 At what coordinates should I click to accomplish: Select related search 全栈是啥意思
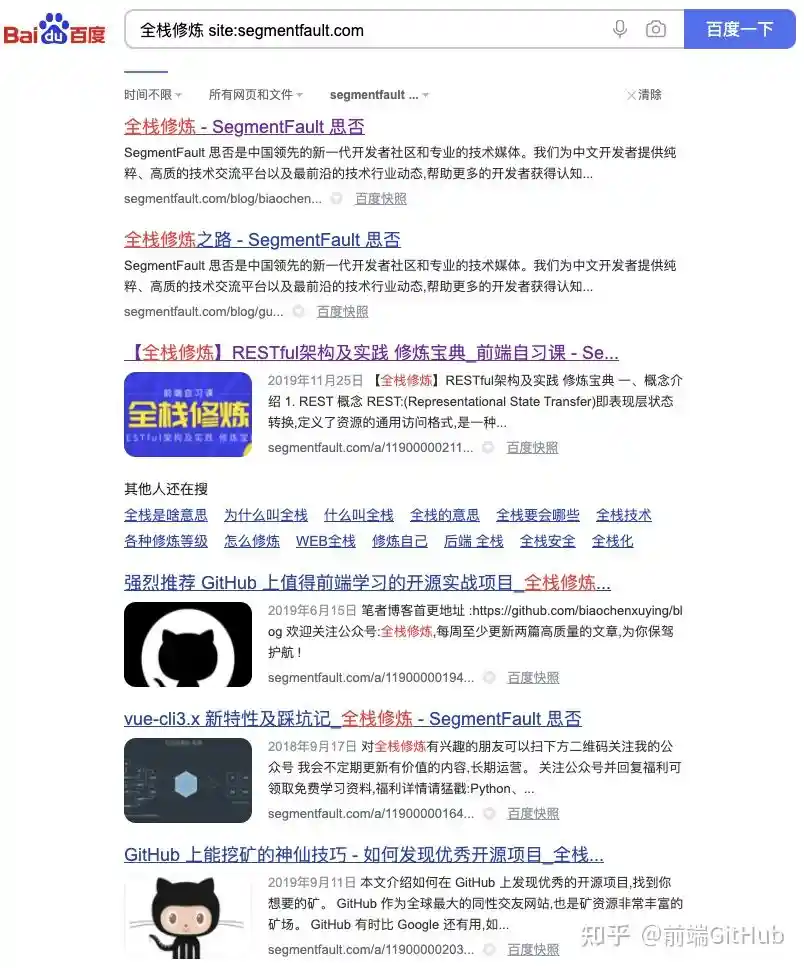[x=166, y=515]
